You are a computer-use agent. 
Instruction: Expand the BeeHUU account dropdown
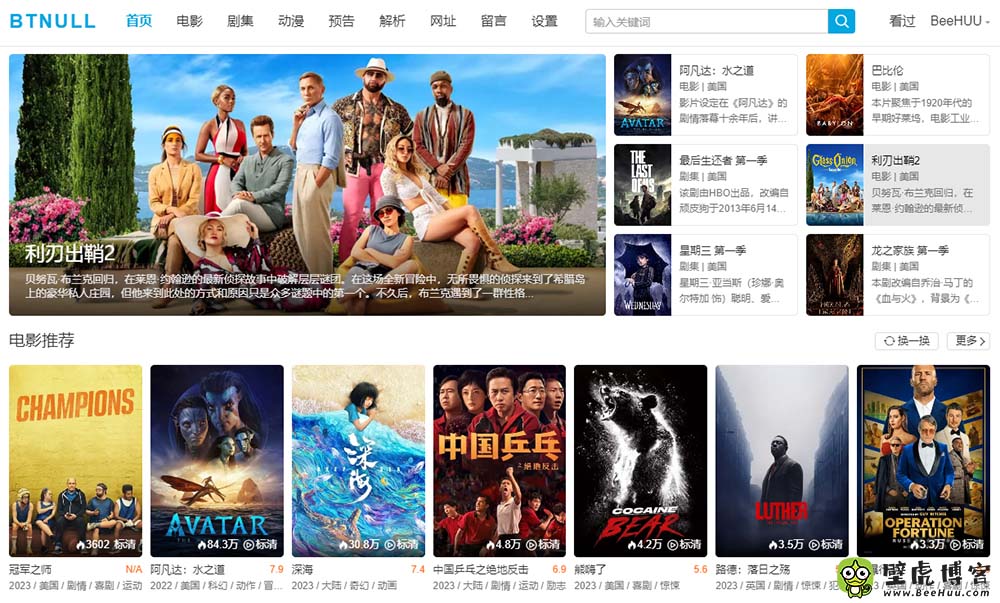click(957, 21)
